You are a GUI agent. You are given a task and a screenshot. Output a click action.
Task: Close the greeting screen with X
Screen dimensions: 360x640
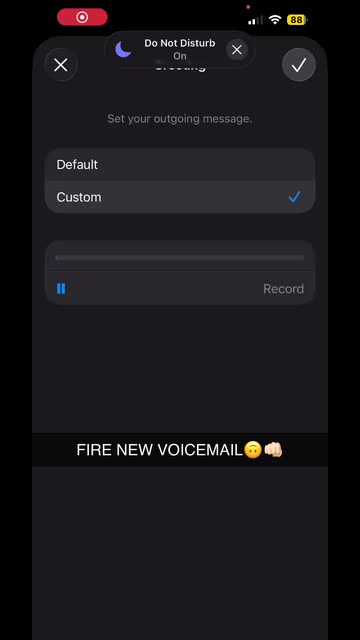click(x=61, y=65)
